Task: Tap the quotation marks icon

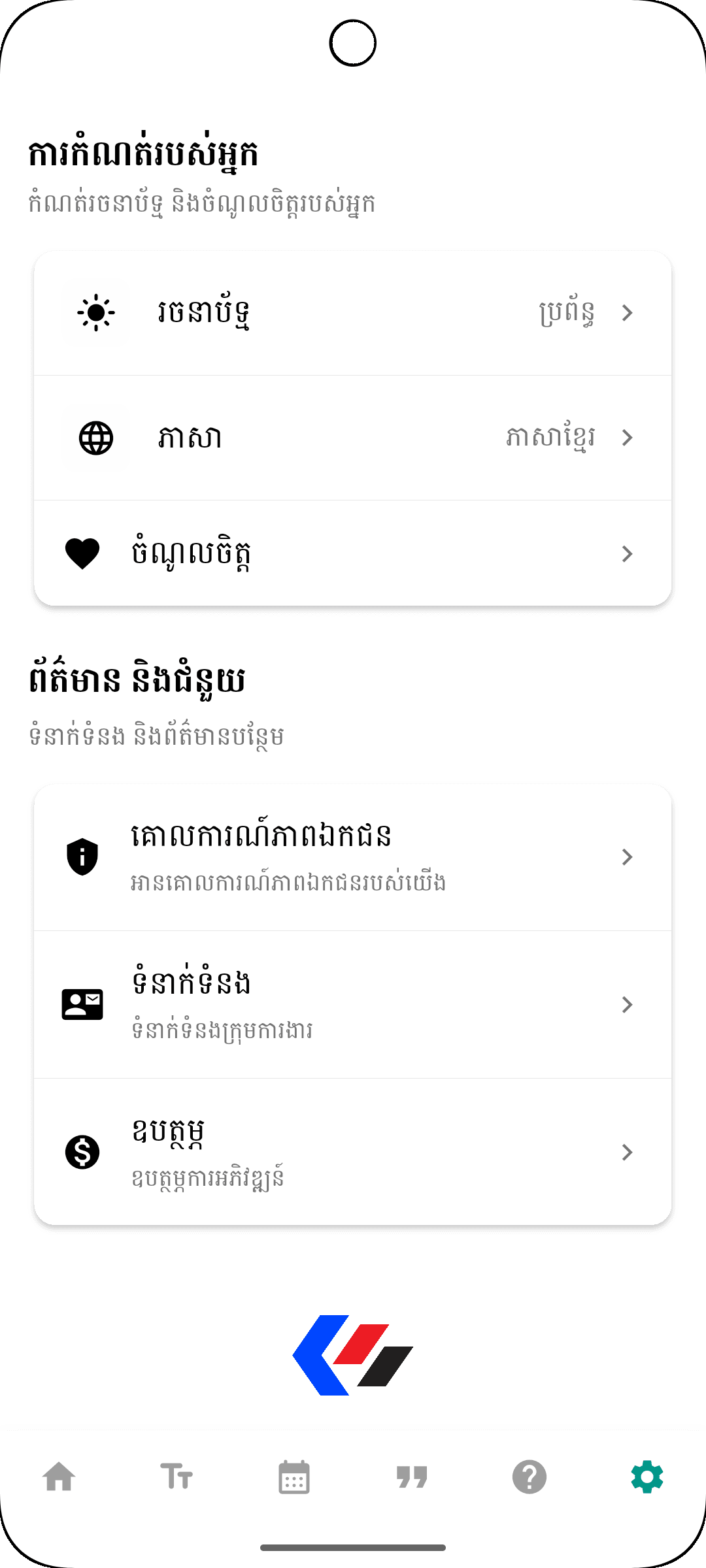Action: click(411, 1475)
